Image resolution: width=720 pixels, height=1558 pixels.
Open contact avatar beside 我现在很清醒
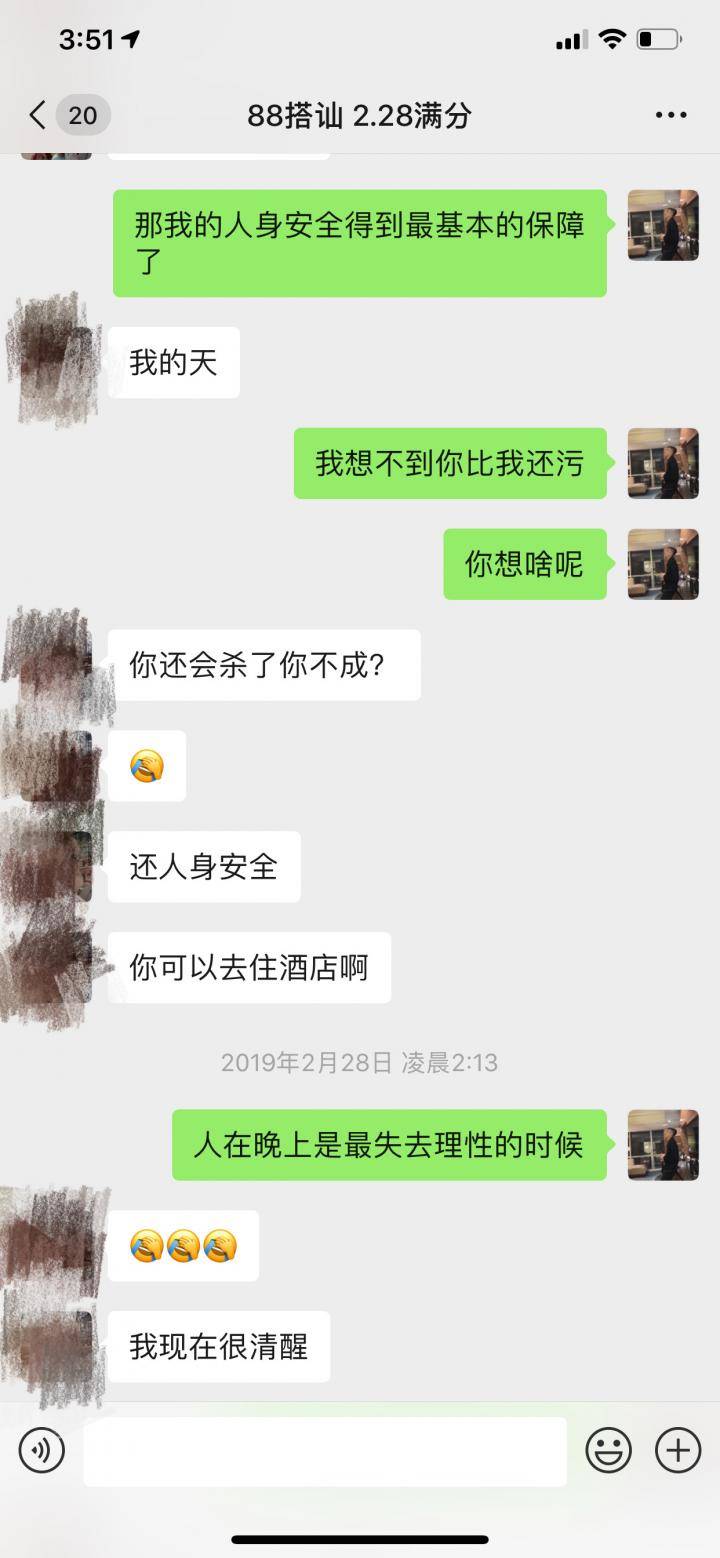pos(56,1346)
